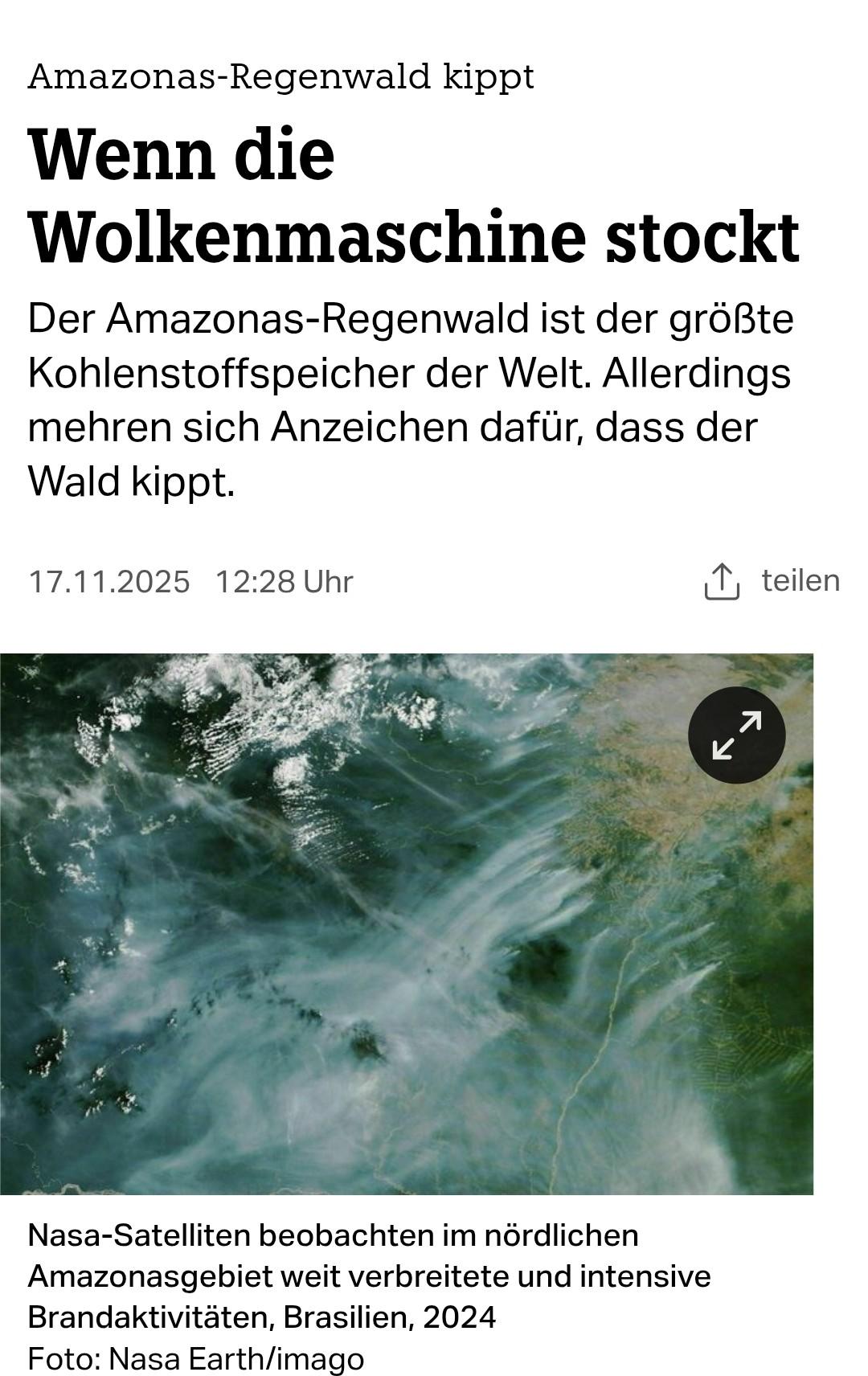Share this article via teilen
The image size is (868, 1376).
772,581
